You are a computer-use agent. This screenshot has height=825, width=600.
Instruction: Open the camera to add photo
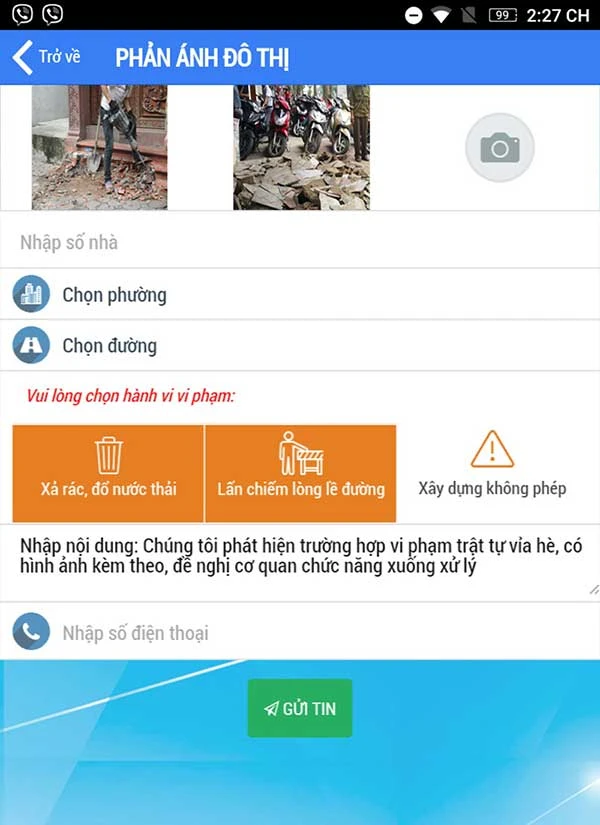point(499,148)
